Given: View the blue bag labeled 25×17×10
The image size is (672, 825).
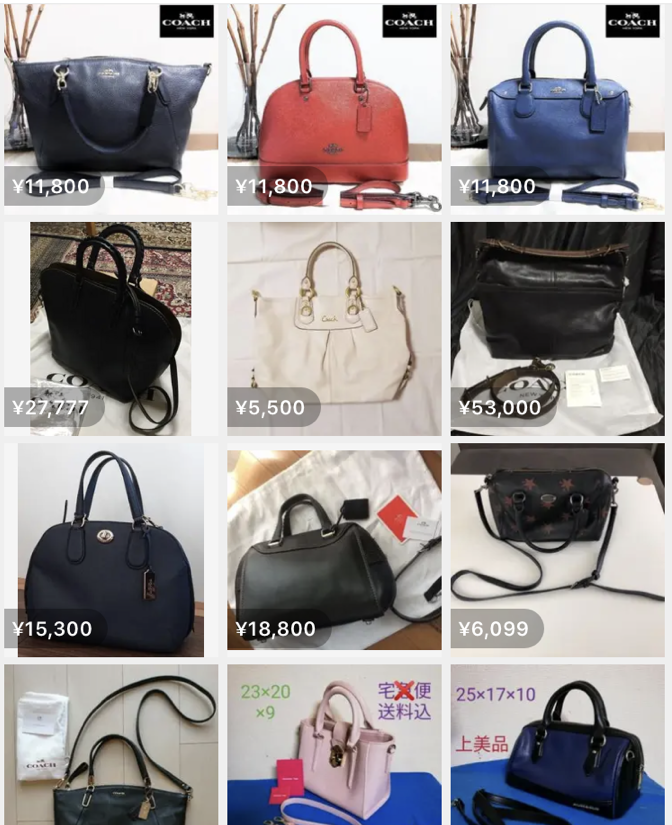Looking at the screenshot, I should click(556, 745).
